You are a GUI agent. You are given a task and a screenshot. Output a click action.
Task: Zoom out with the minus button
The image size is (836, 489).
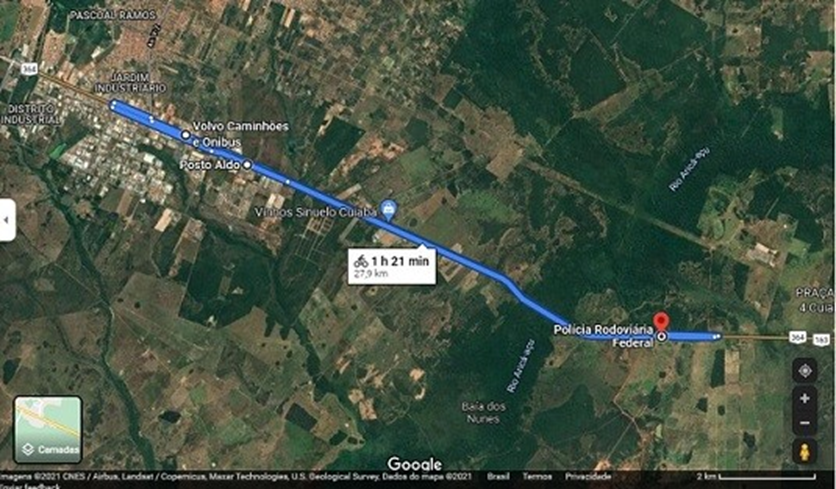coord(805,423)
